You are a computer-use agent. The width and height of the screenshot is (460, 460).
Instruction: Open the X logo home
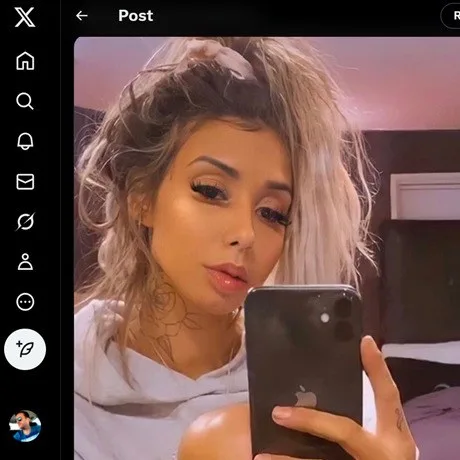pyautogui.click(x=25, y=18)
